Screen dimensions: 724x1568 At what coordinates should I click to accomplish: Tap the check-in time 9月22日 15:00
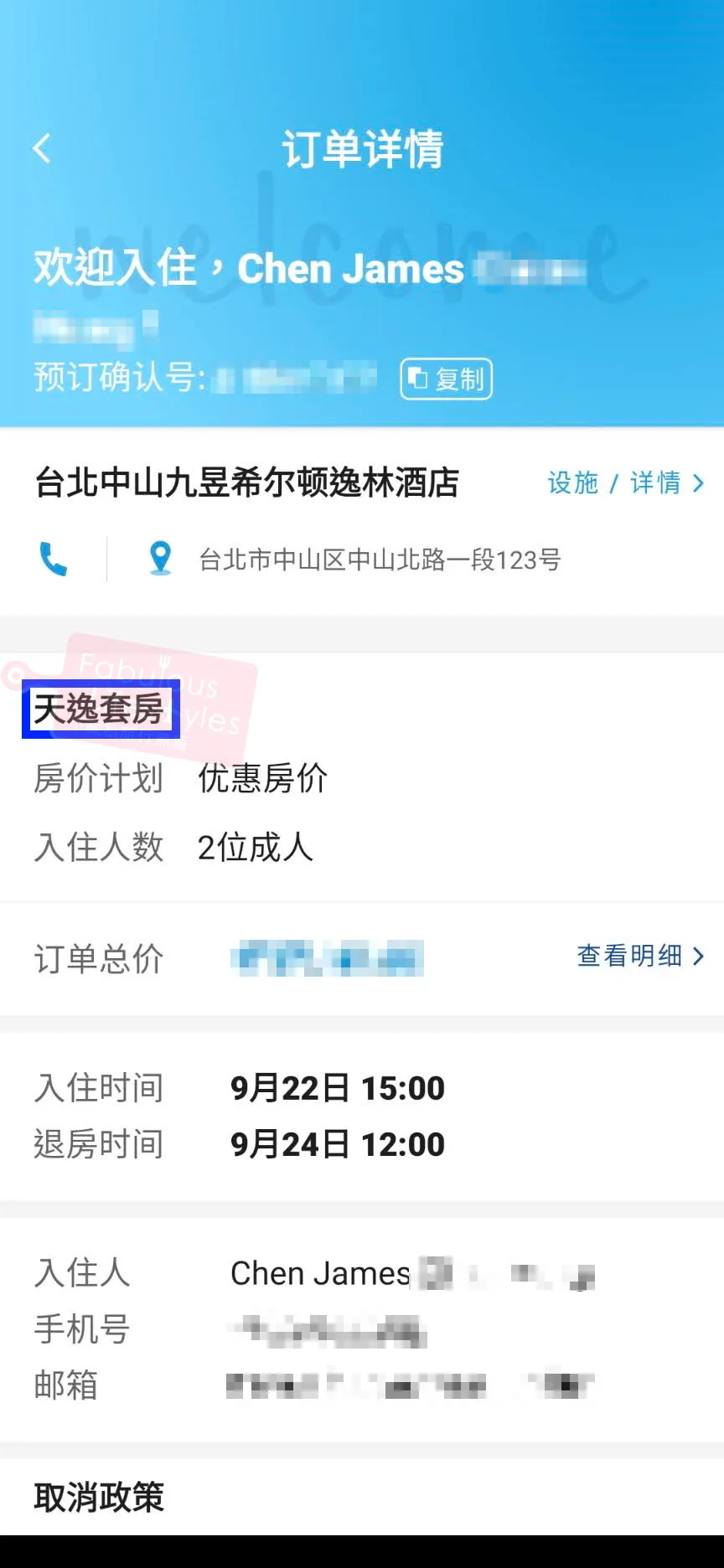pos(339,1088)
